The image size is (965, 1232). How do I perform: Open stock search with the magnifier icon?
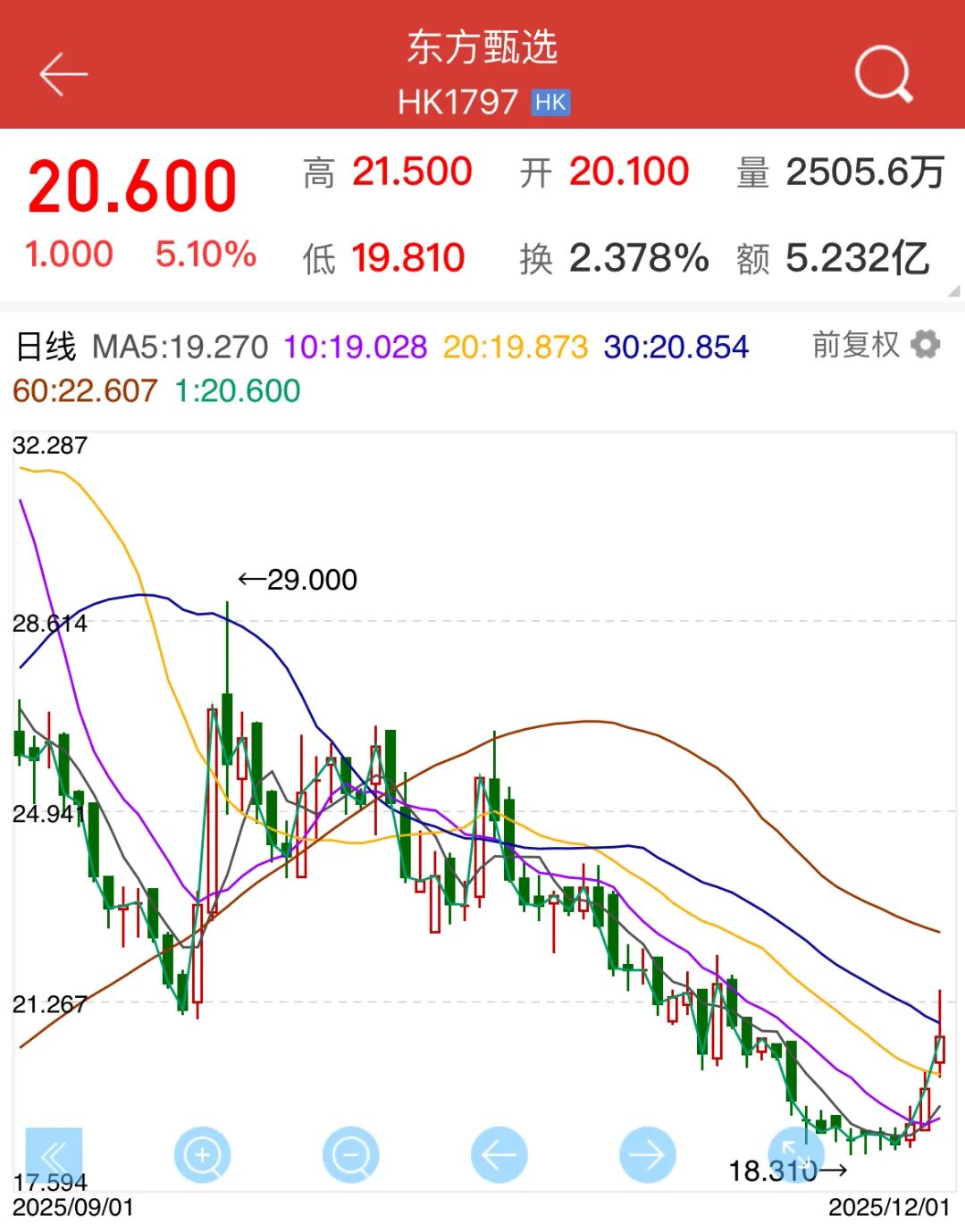click(x=883, y=74)
